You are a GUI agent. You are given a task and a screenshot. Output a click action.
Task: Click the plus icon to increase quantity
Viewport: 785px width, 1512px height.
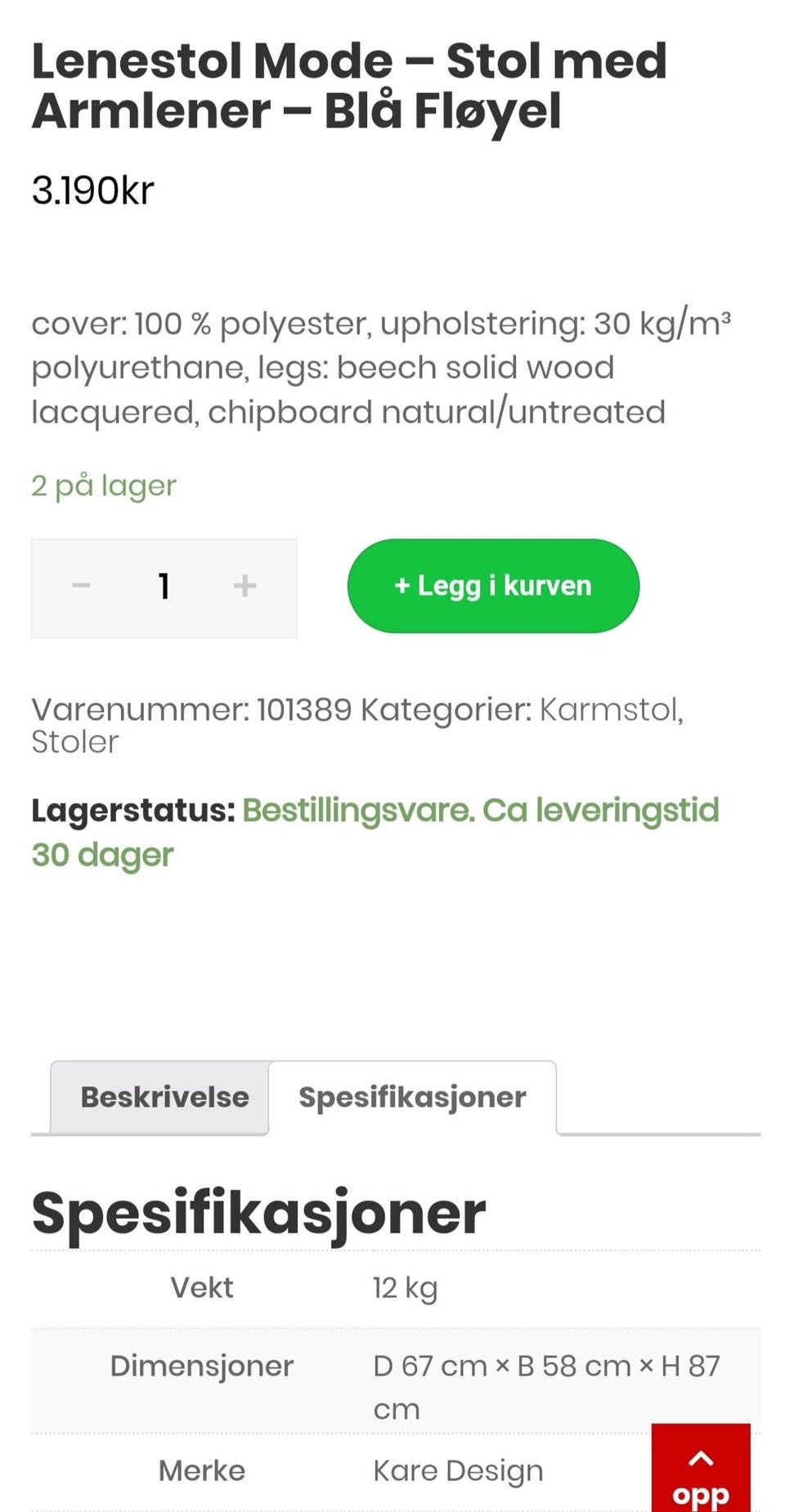244,586
